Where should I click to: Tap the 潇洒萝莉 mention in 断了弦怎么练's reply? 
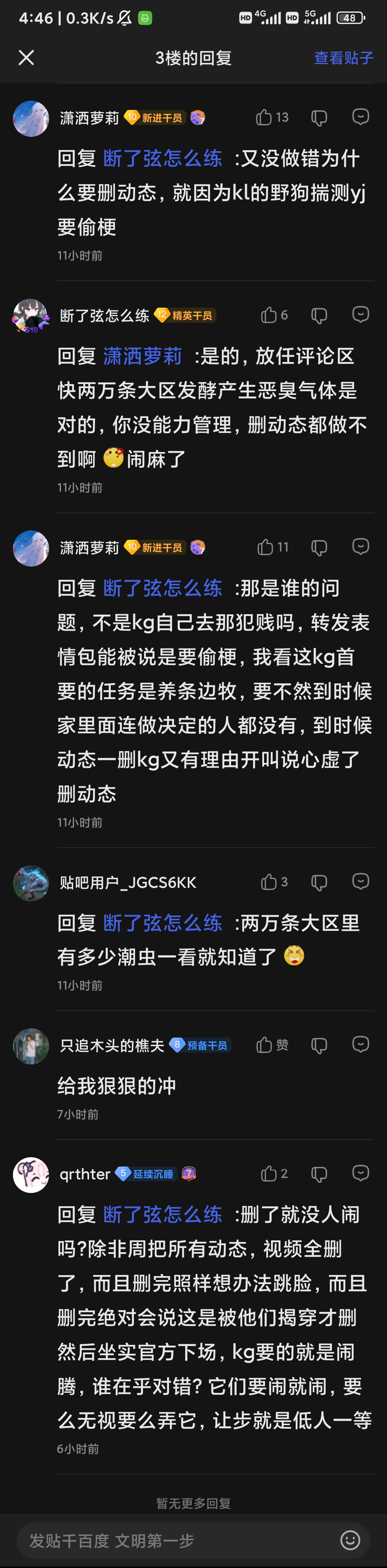point(143,356)
